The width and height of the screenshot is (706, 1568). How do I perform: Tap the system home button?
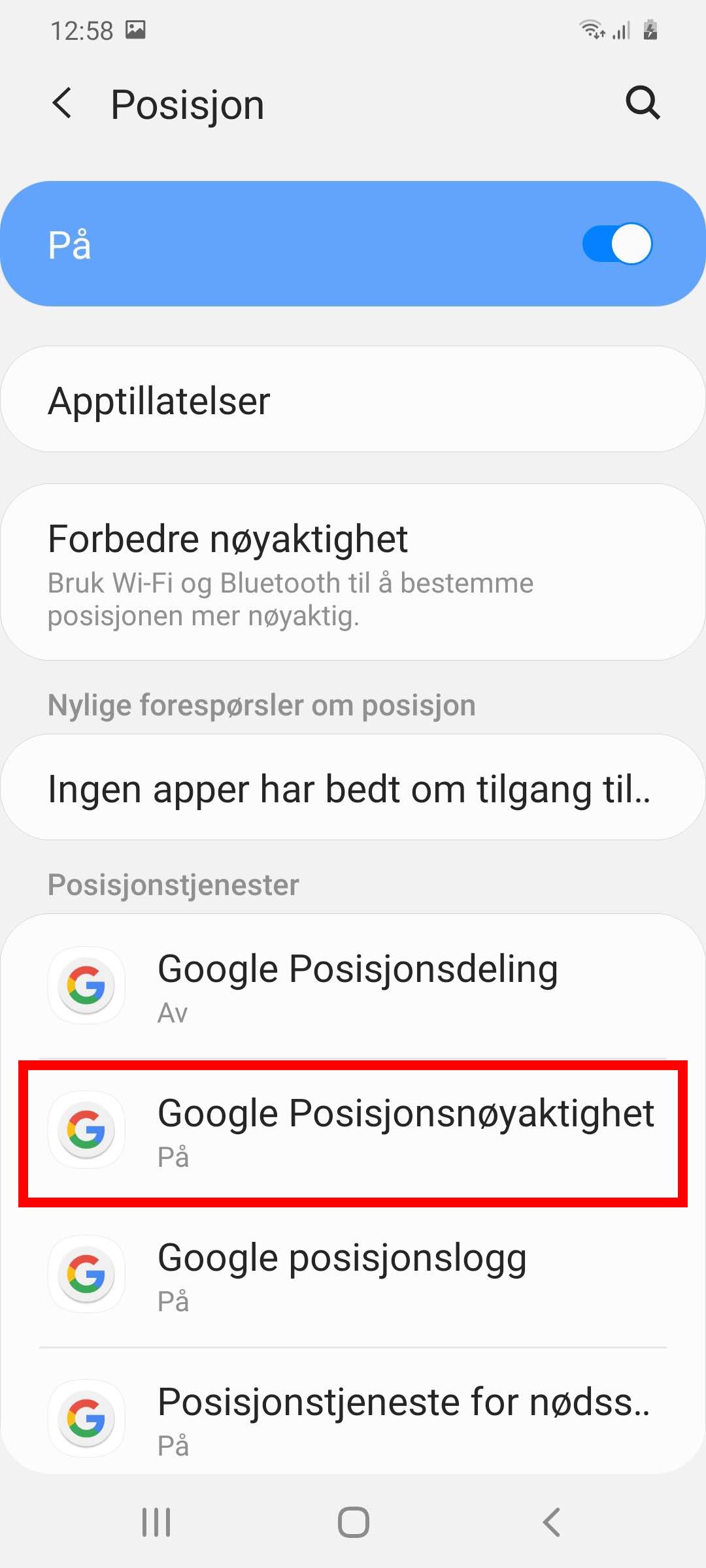coord(353,1522)
